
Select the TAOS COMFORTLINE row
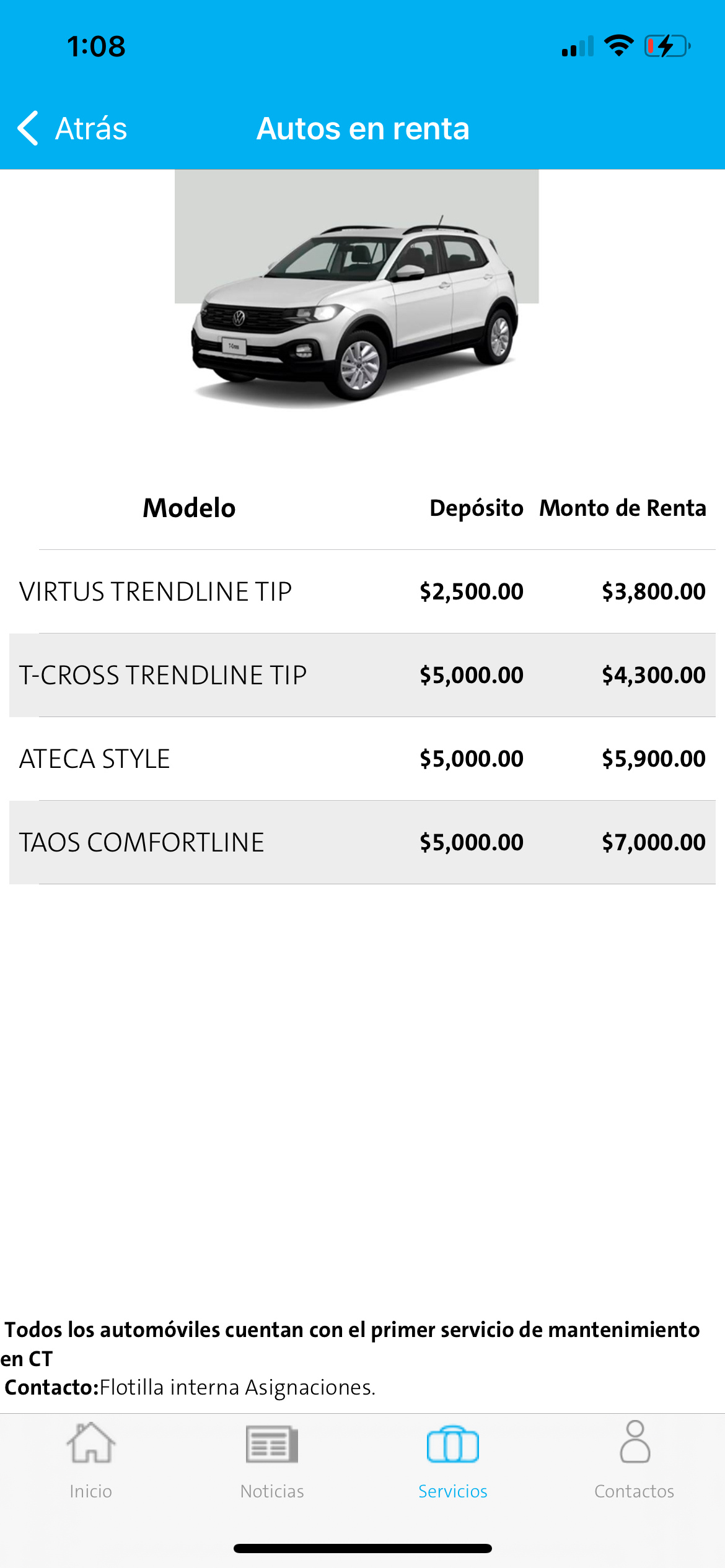pos(362,842)
